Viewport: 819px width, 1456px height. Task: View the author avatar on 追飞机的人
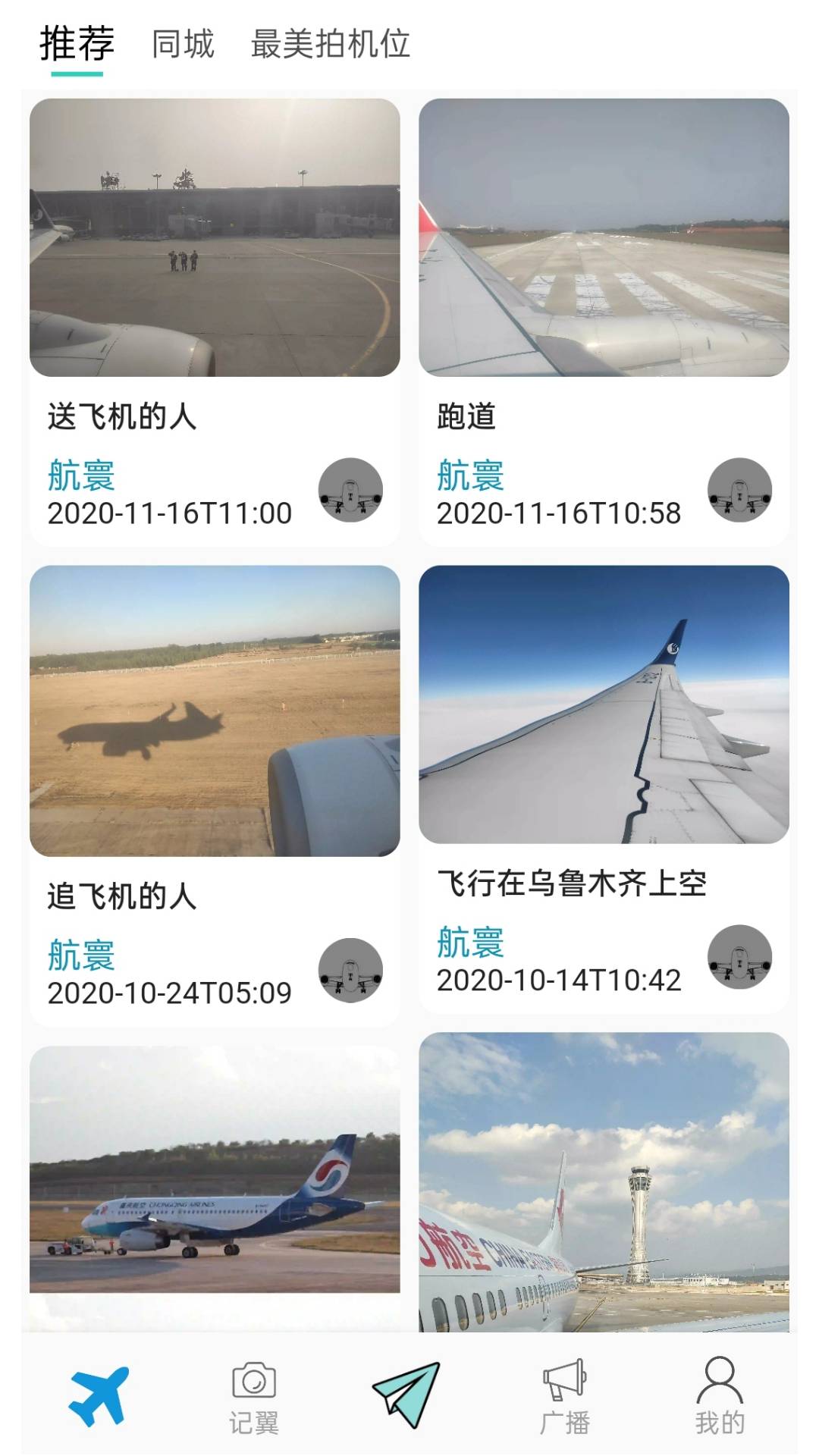click(350, 970)
